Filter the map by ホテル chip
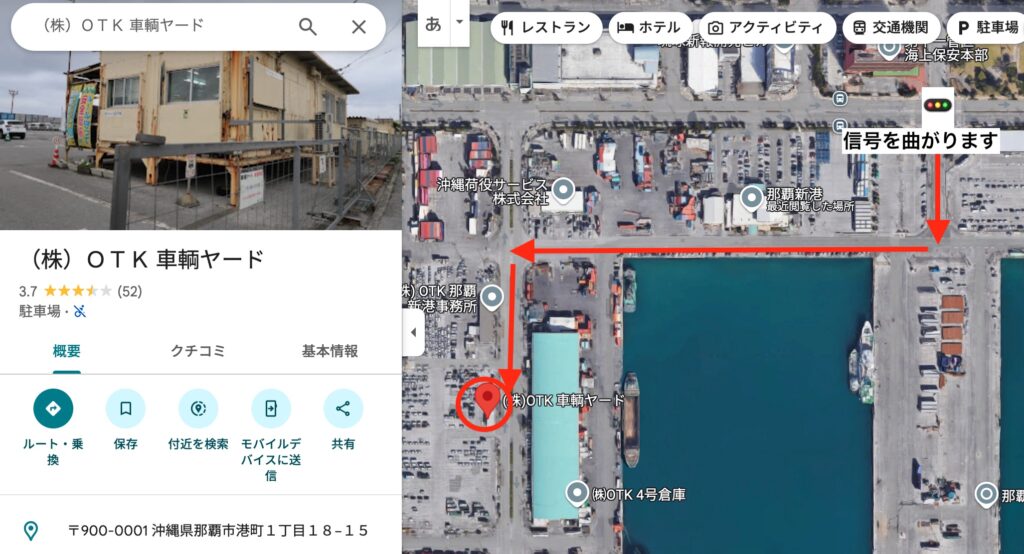Image resolution: width=1024 pixels, height=554 pixels. (649, 27)
